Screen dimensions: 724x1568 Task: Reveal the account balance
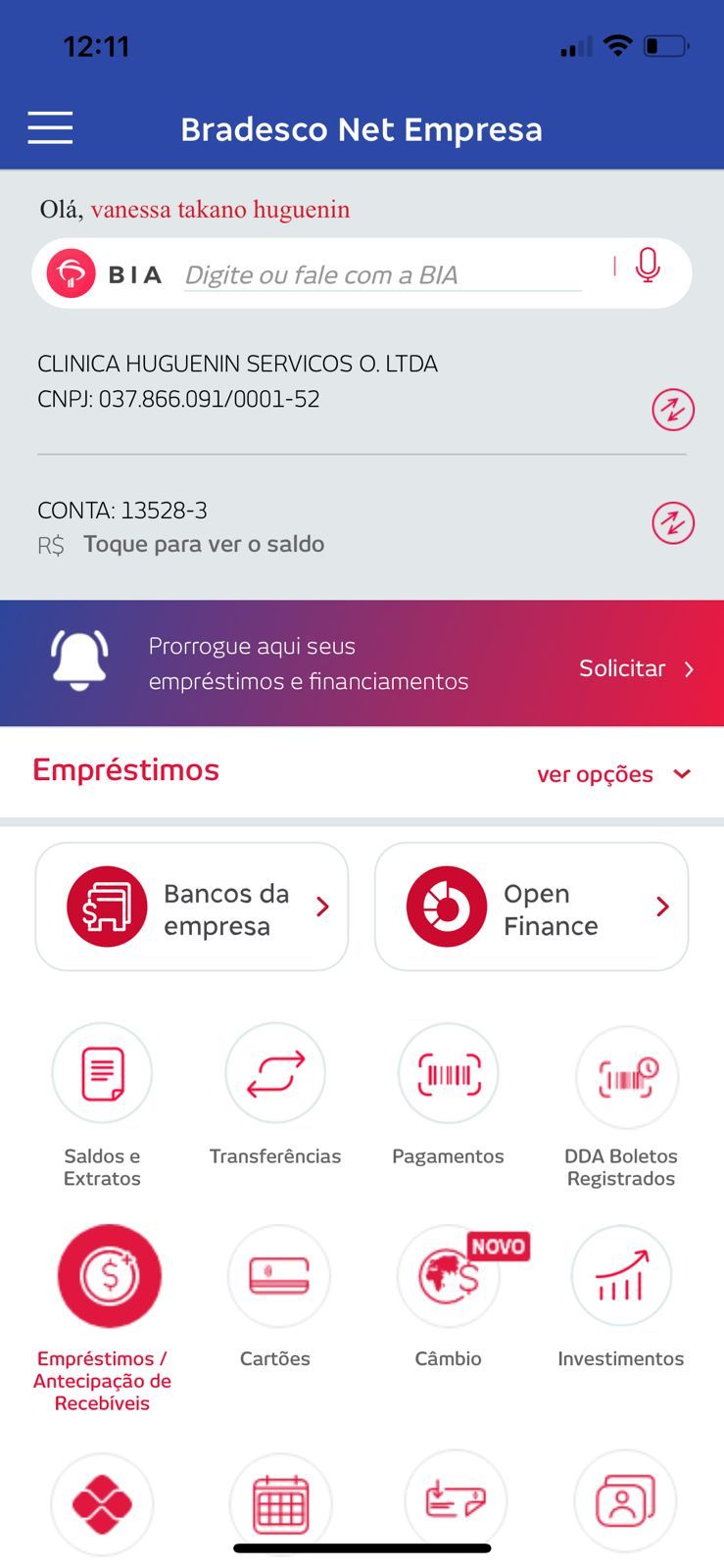tap(203, 544)
